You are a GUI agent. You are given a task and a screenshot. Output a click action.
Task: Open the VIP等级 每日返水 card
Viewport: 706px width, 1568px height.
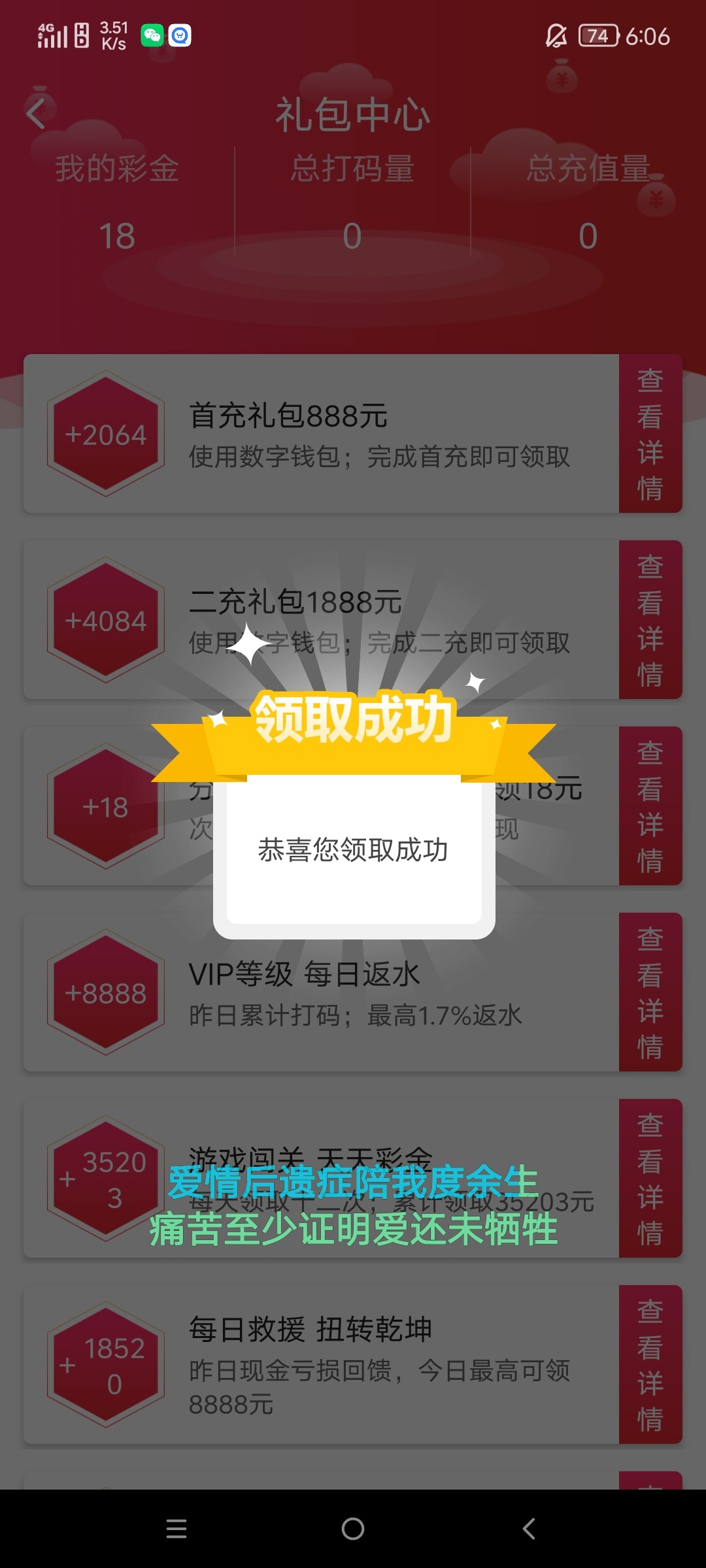tap(320, 992)
